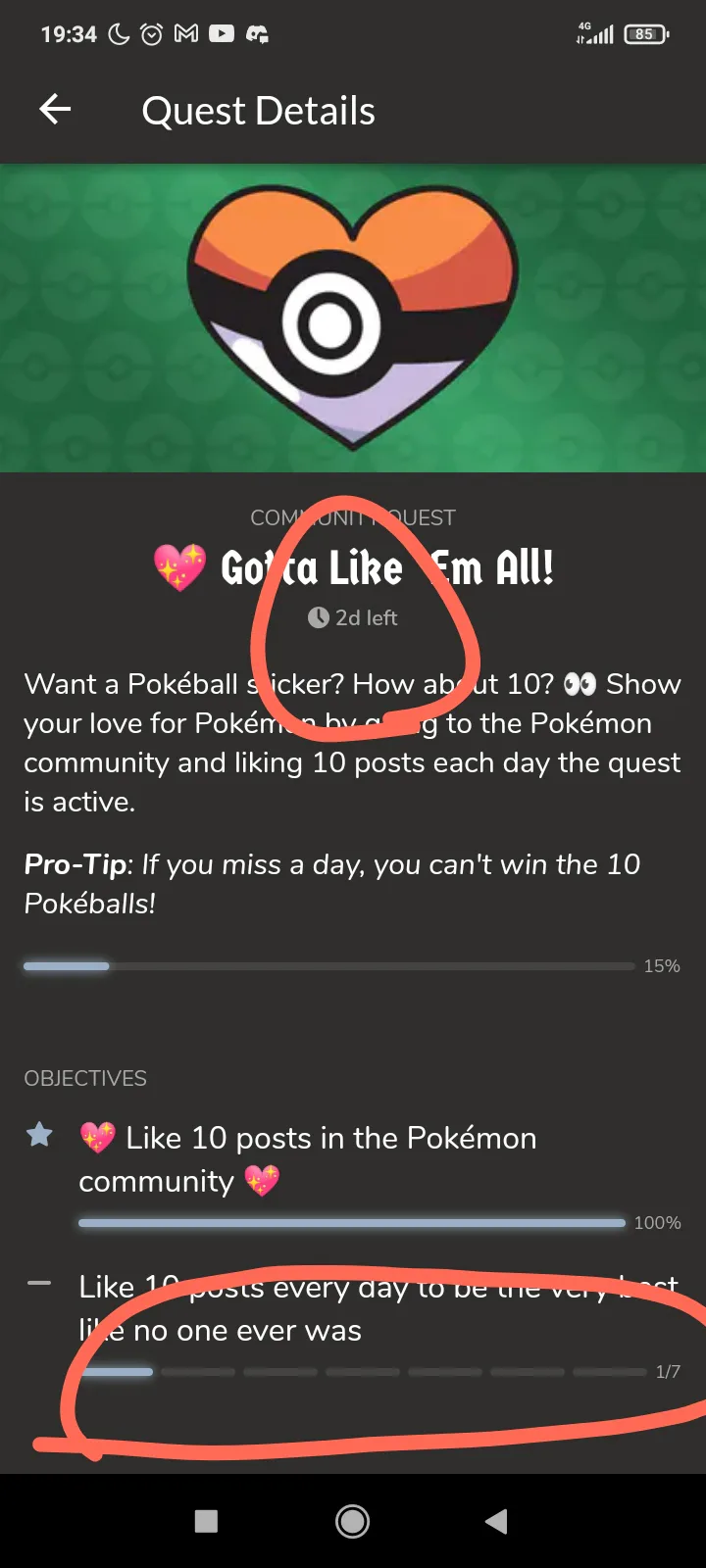Viewport: 706px width, 1568px height.
Task: Go back from Quest Details
Action: [55, 110]
